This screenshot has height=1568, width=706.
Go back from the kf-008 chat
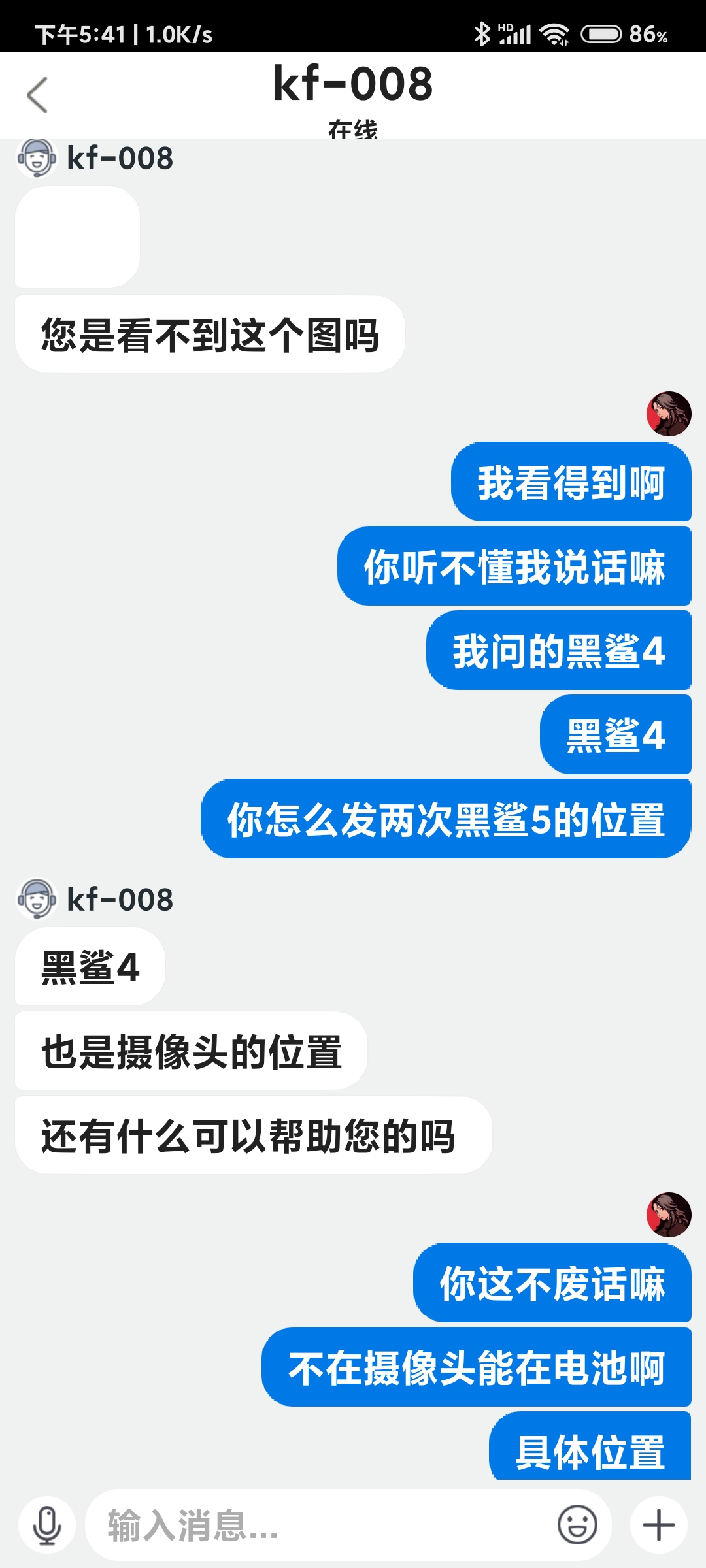37,95
